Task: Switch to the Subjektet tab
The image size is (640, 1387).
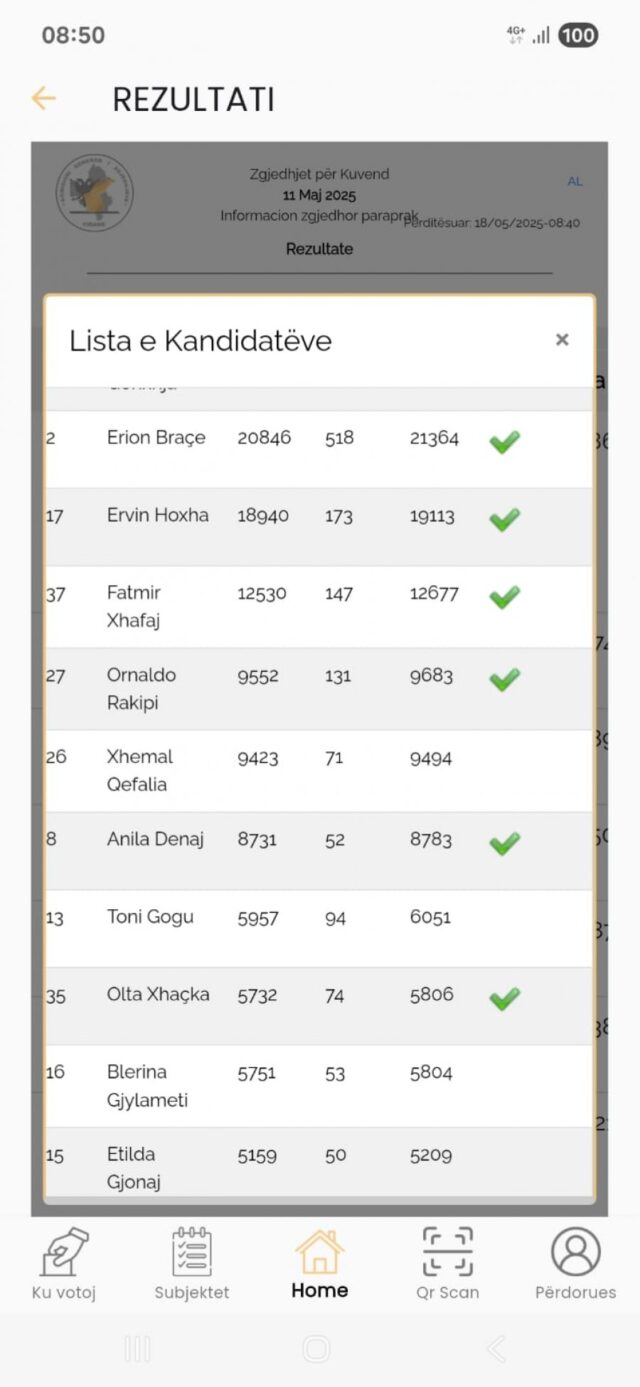Action: coord(192,1264)
